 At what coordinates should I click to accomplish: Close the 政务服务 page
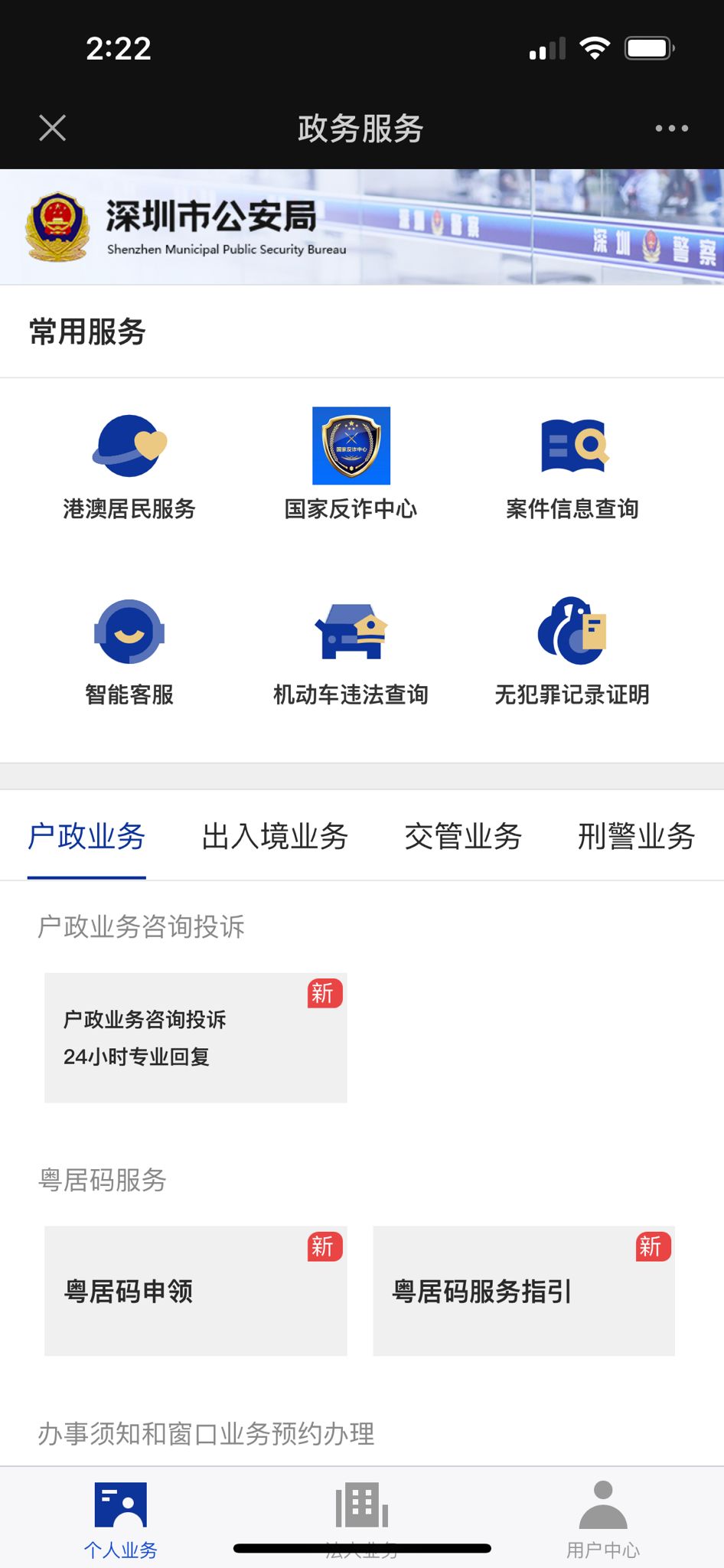(52, 128)
